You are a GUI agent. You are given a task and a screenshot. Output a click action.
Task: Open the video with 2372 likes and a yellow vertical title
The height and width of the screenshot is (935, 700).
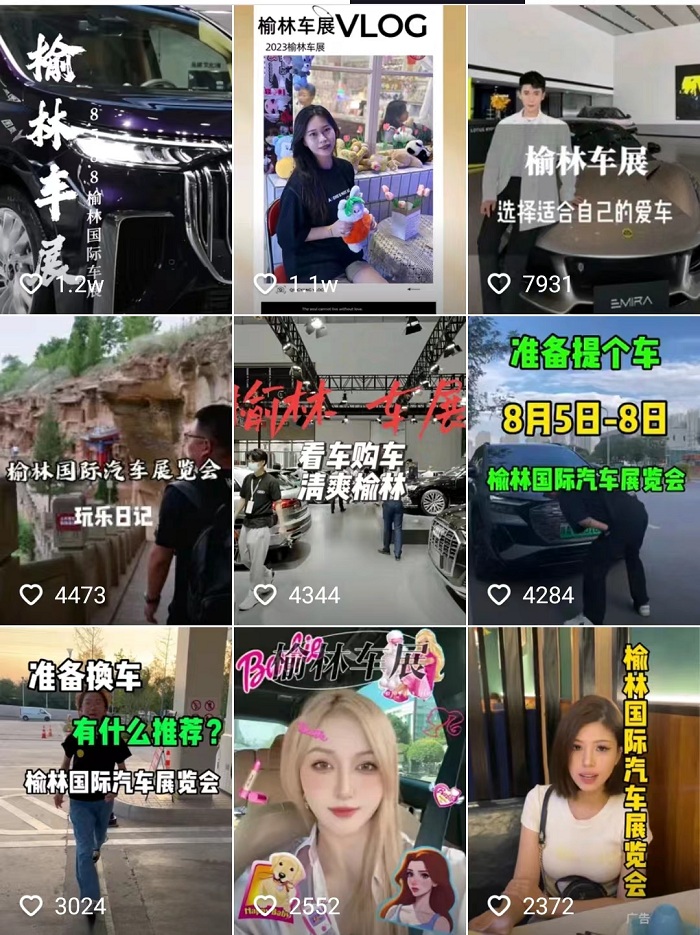pos(584,780)
